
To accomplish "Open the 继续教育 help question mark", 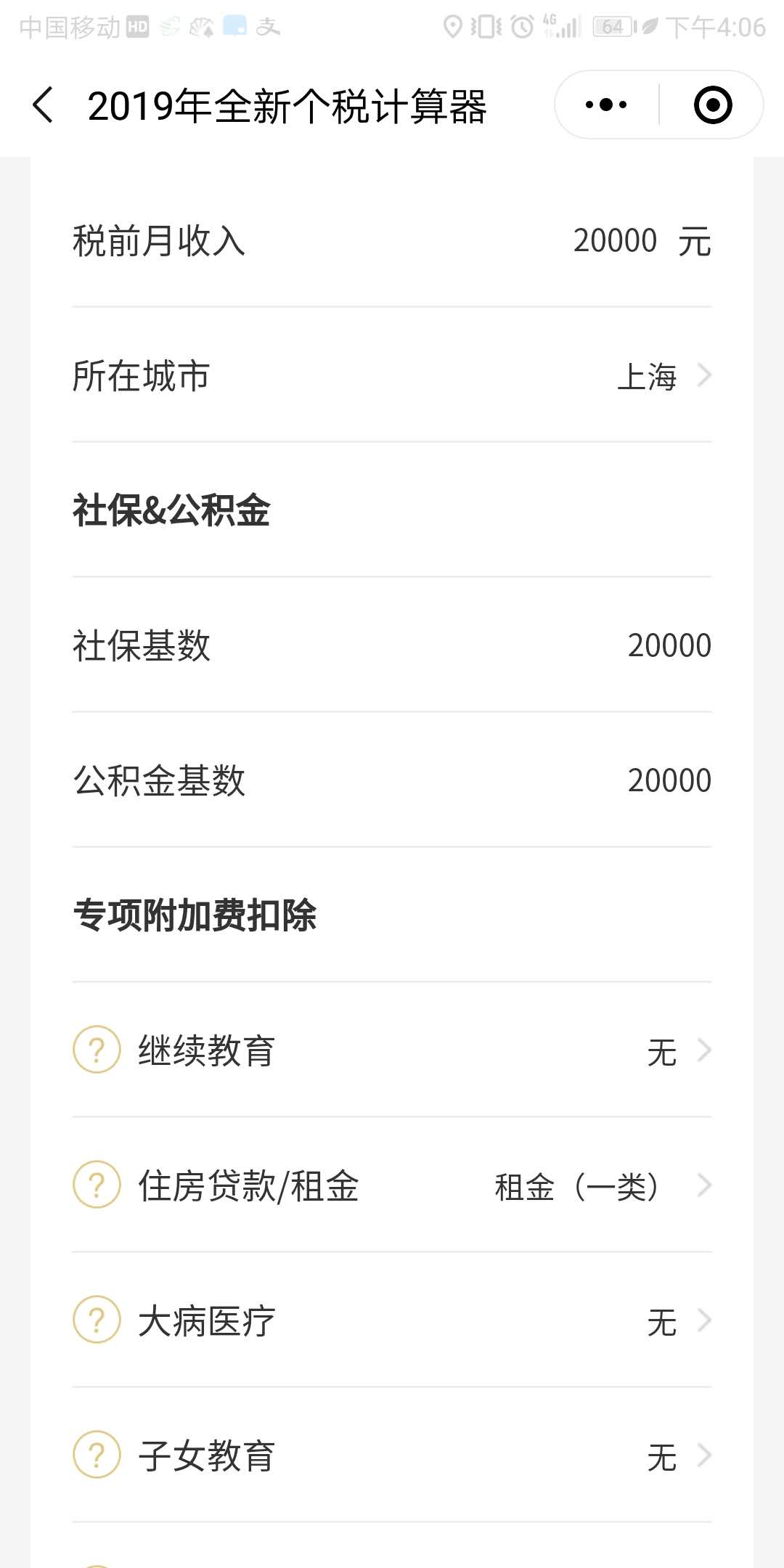I will pyautogui.click(x=97, y=1050).
